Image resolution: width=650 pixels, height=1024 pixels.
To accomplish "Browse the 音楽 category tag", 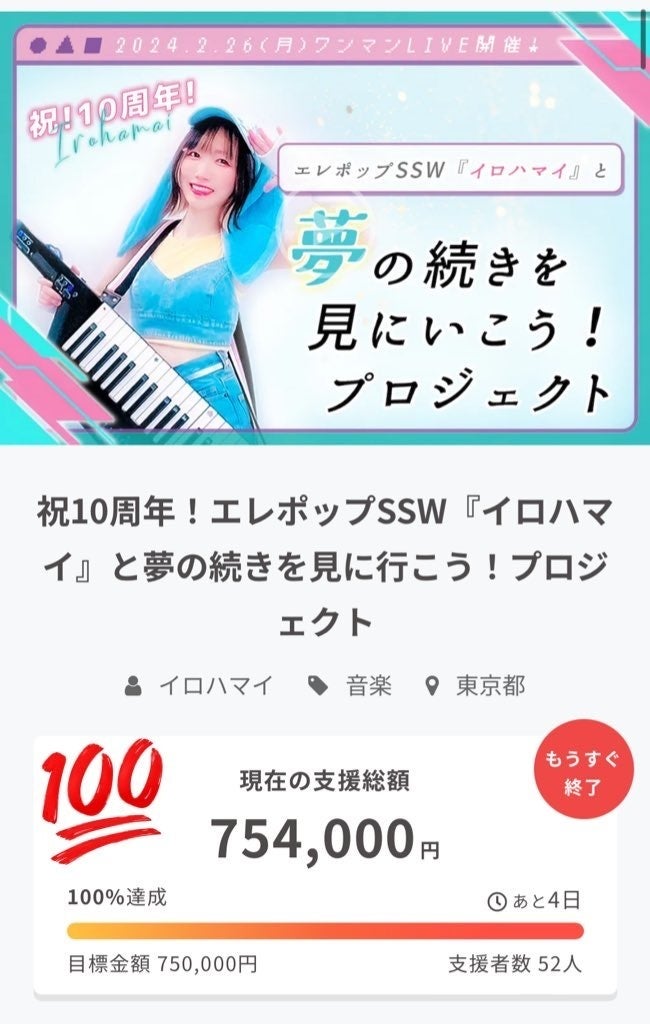I will coord(367,686).
